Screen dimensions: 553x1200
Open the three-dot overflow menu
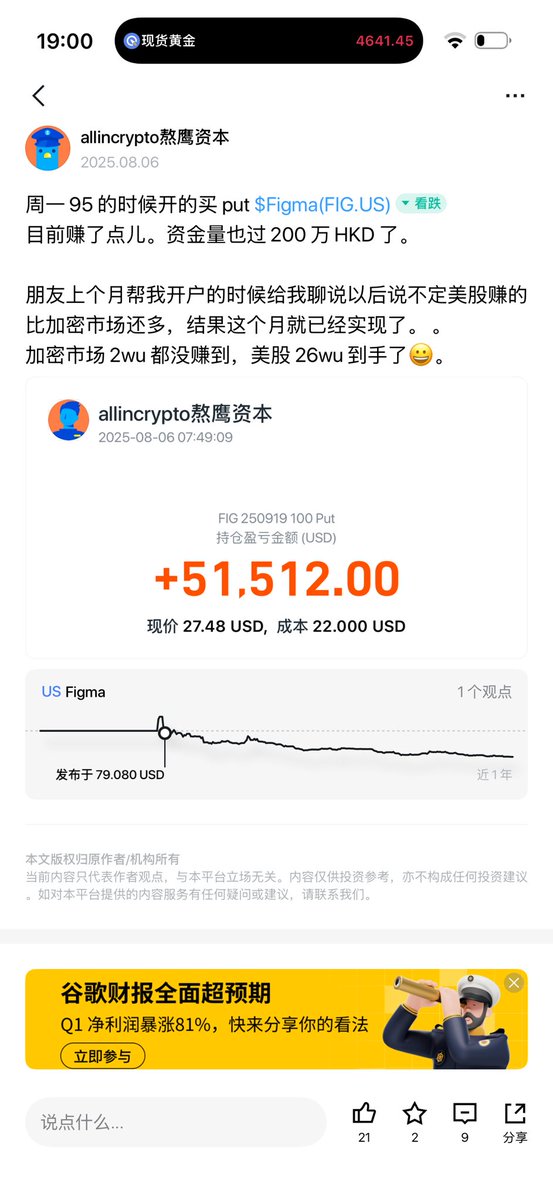point(515,96)
